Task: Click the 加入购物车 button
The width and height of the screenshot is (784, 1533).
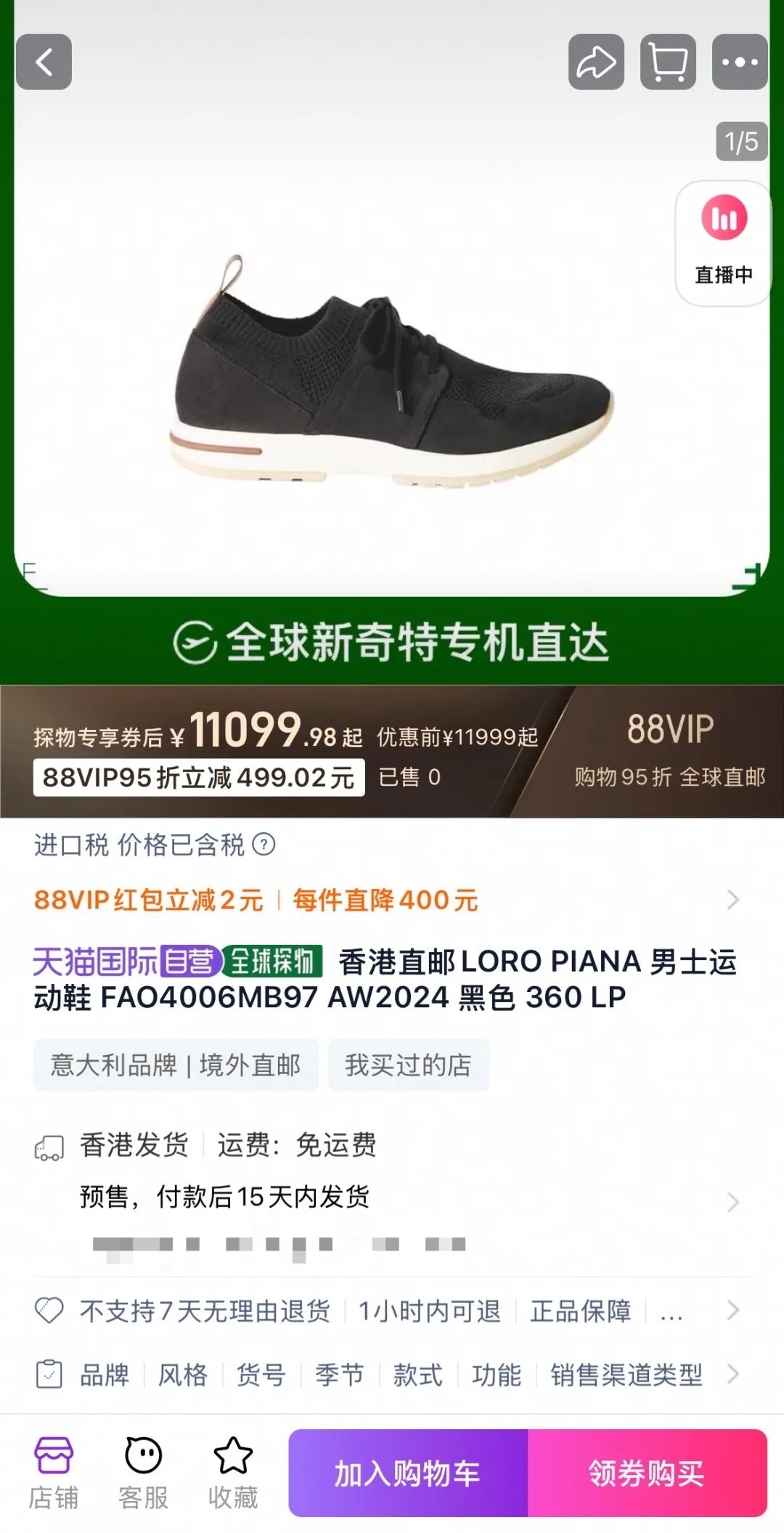Action: point(407,1471)
